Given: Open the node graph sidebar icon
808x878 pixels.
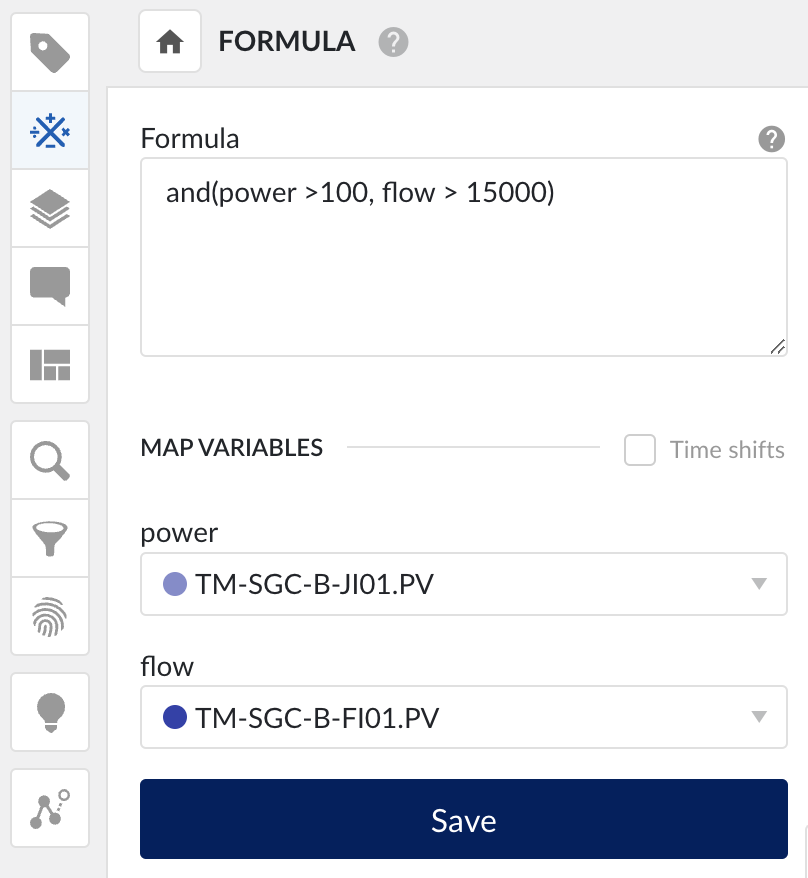Looking at the screenshot, I should [x=50, y=808].
